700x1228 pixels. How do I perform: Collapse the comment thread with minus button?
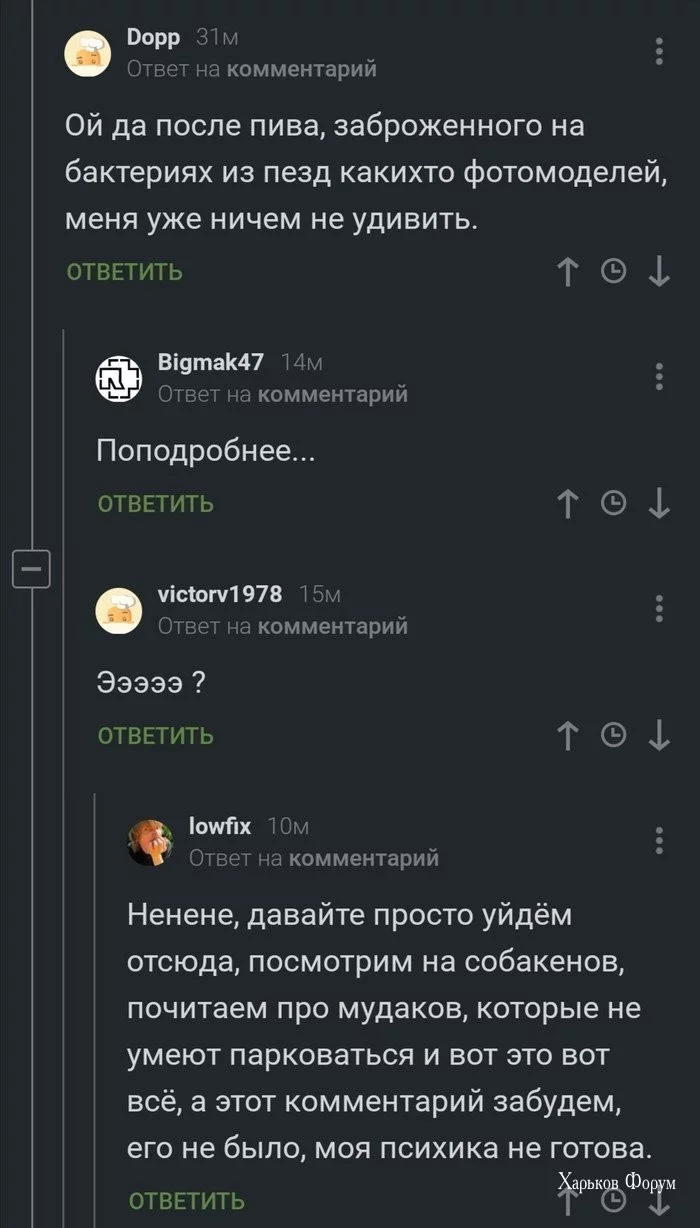[30, 569]
